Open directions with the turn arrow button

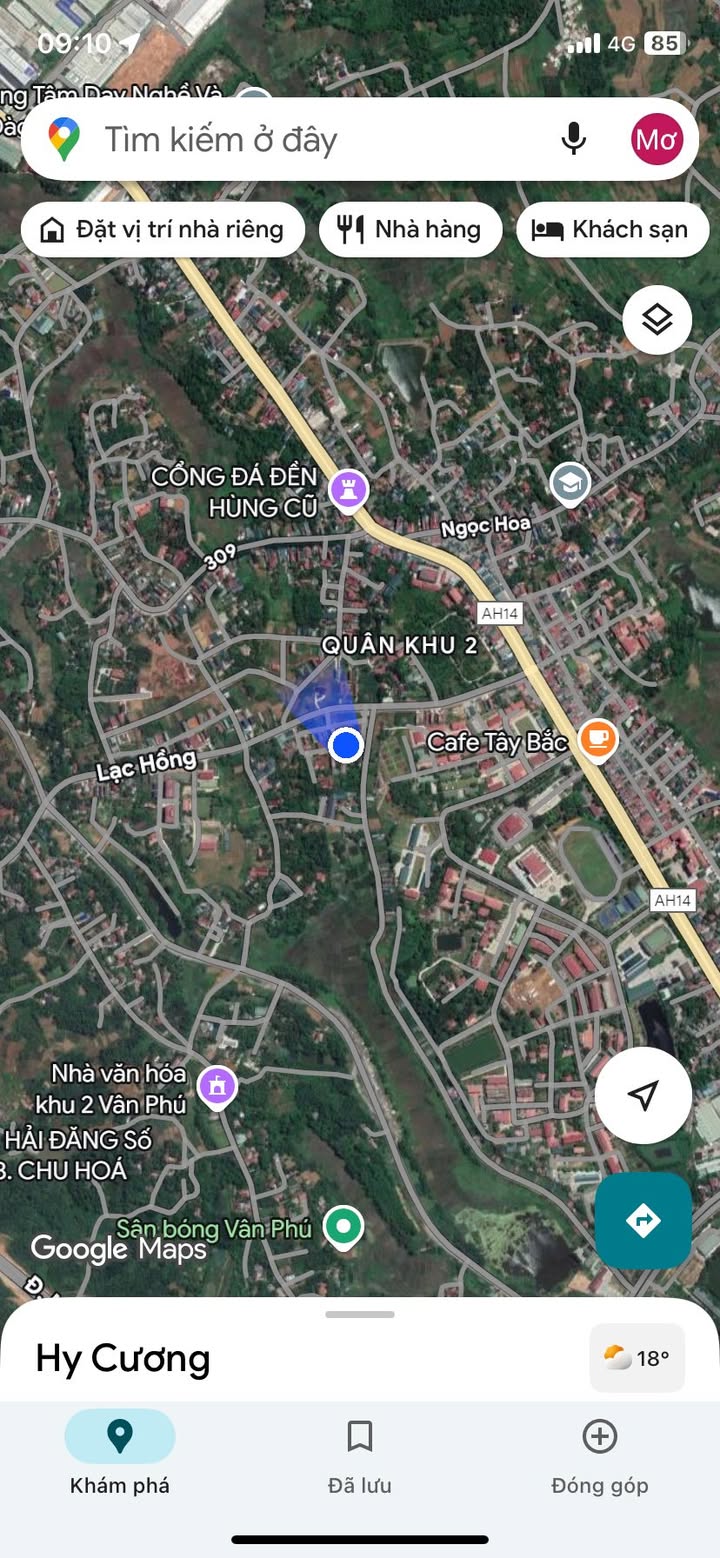coord(643,1220)
